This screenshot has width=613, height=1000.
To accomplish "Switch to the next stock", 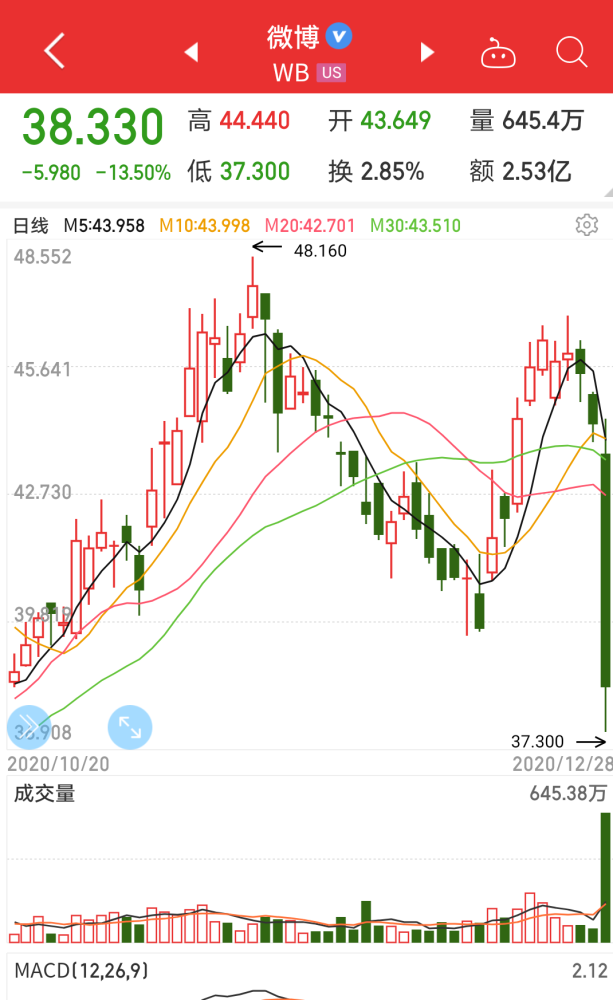I will [x=428, y=52].
